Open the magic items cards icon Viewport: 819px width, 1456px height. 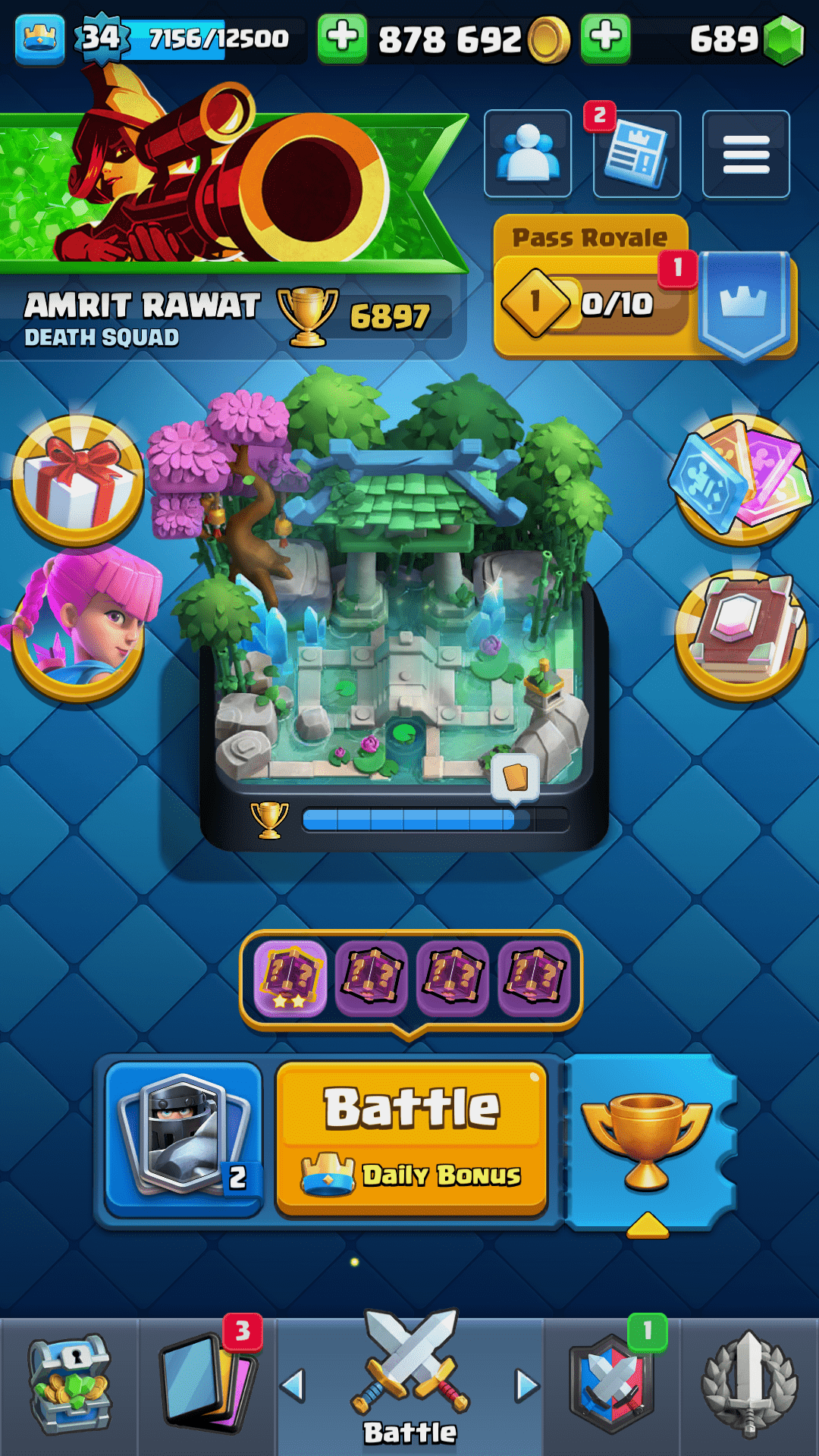point(741,479)
